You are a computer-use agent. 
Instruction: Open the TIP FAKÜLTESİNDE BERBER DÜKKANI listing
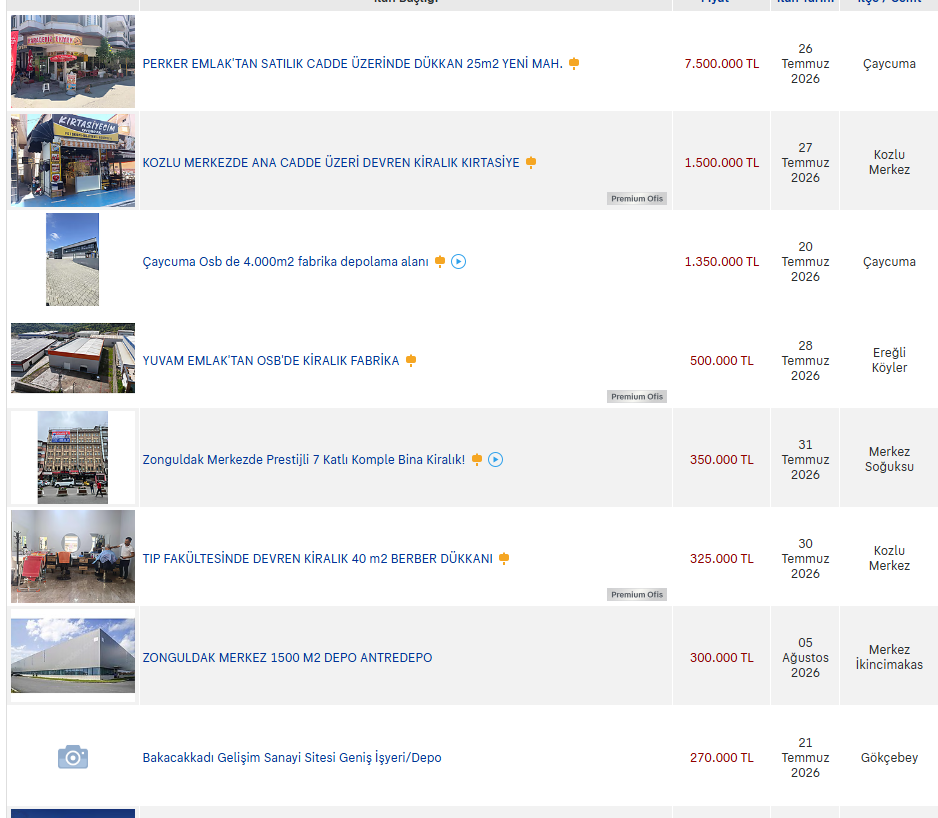318,559
